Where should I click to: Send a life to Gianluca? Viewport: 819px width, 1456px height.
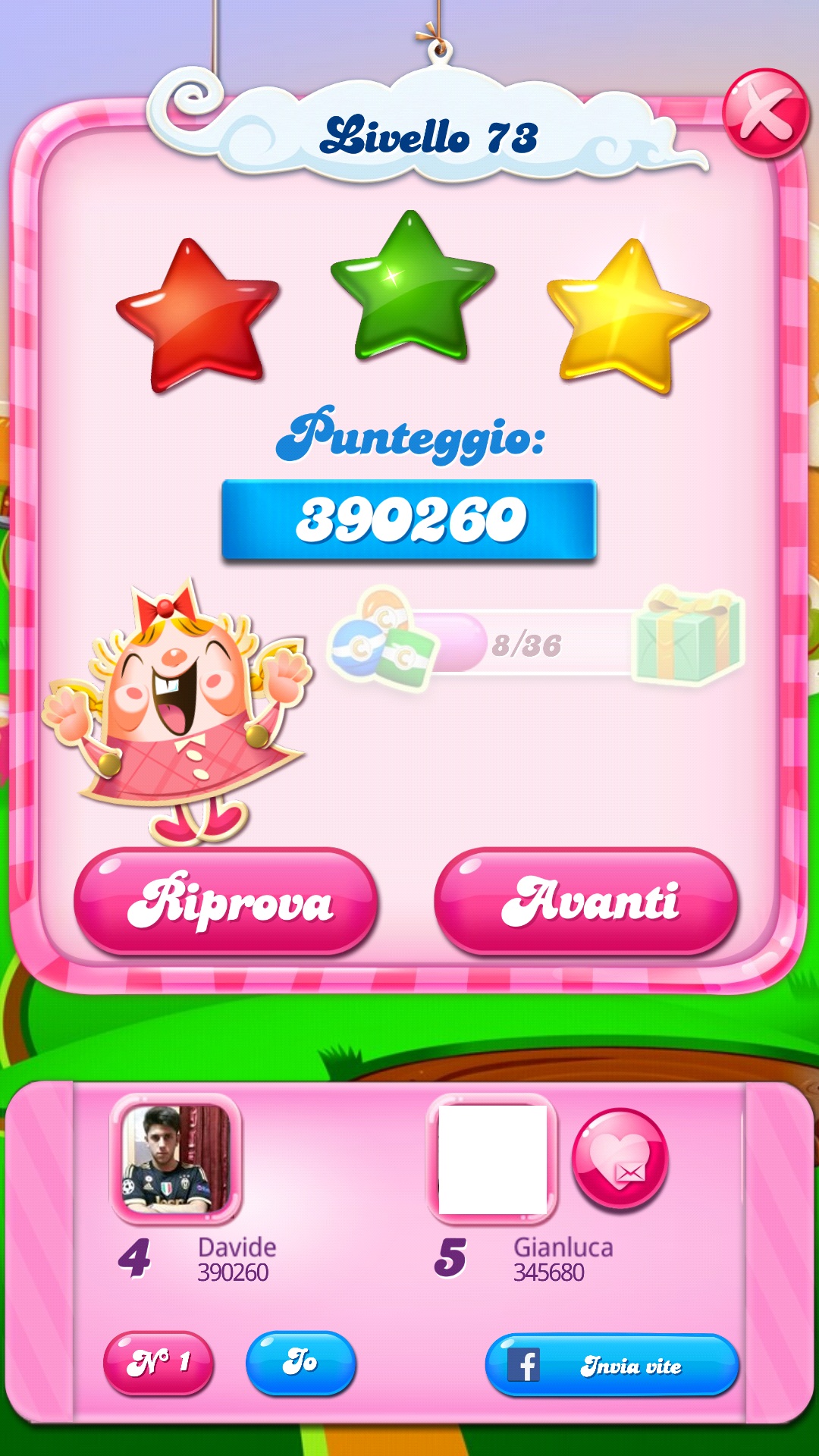tap(620, 1159)
